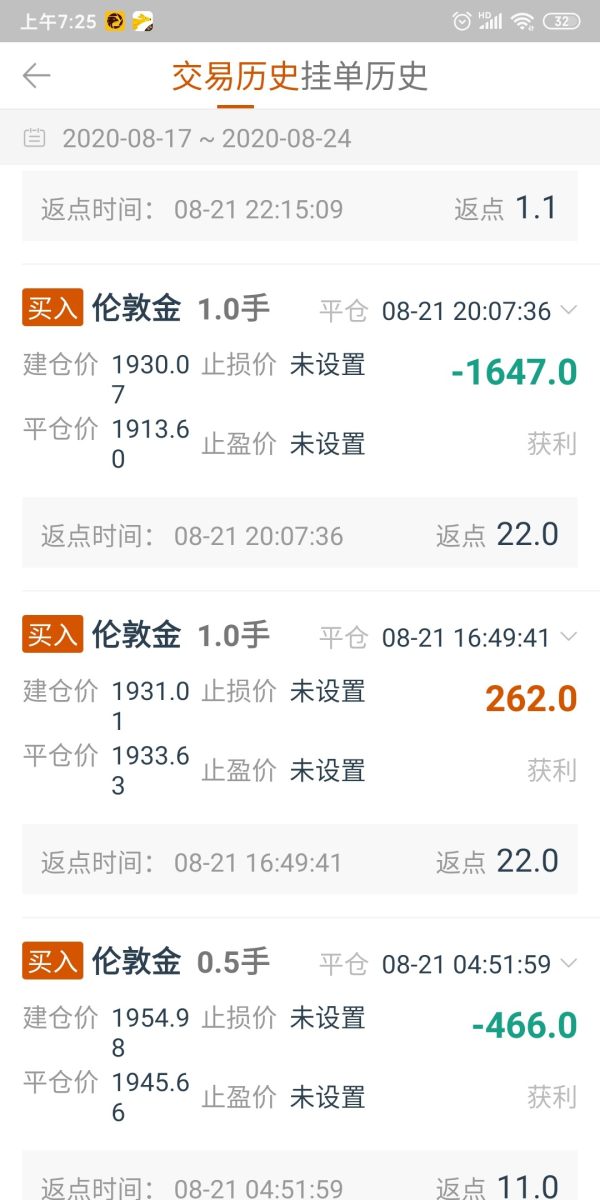Switch to the 挂单历史 tab
This screenshot has height=1200, width=600.
point(364,76)
